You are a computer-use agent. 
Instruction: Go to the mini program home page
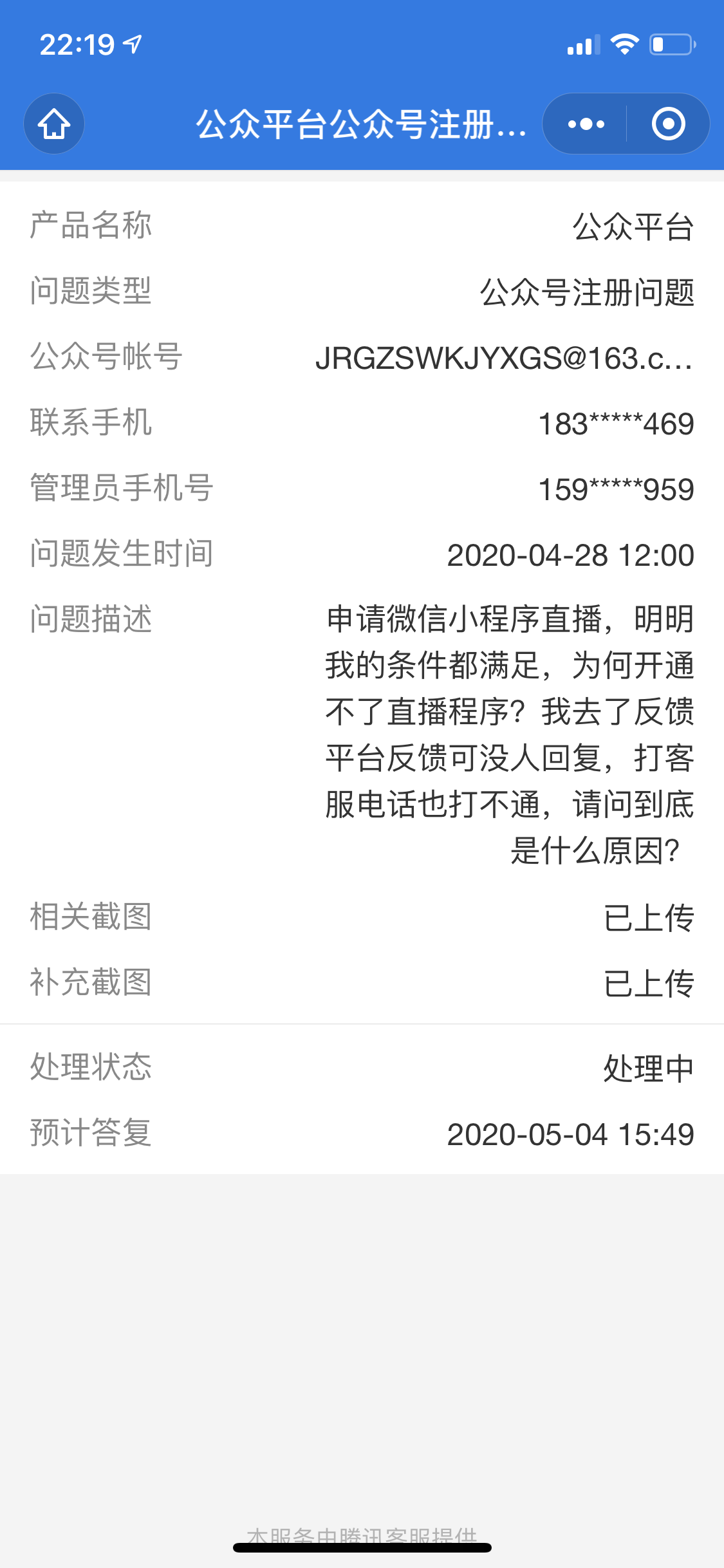[54, 124]
